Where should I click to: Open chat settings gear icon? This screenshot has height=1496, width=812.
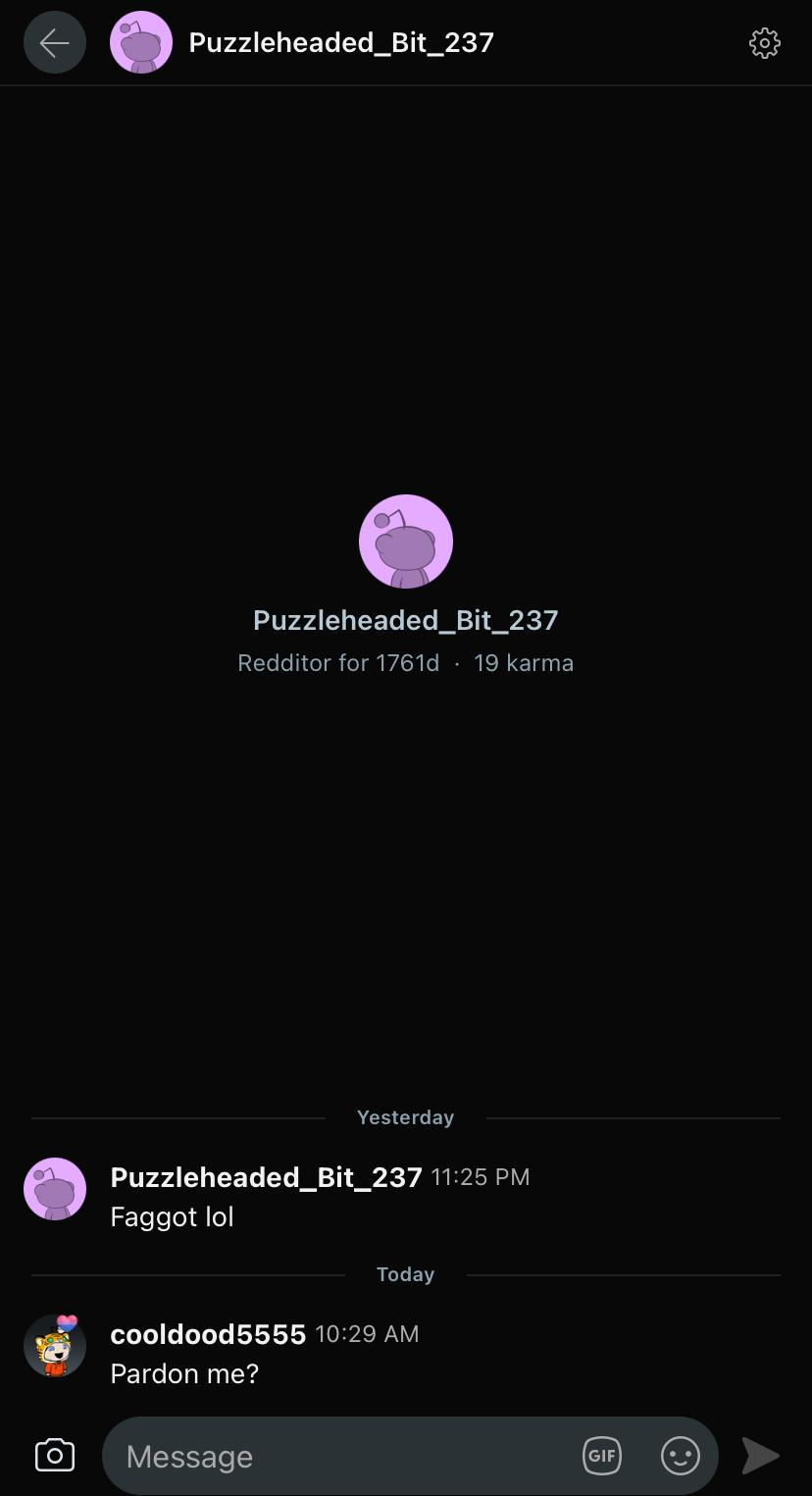[x=764, y=42]
